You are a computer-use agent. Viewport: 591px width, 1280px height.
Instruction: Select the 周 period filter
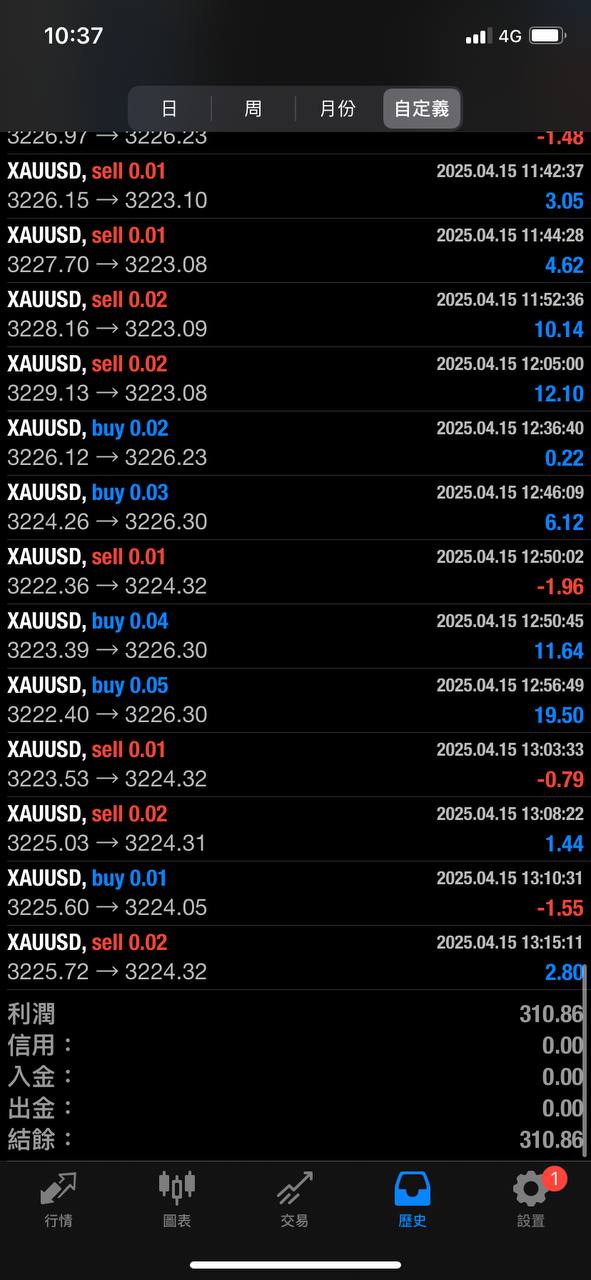[253, 108]
